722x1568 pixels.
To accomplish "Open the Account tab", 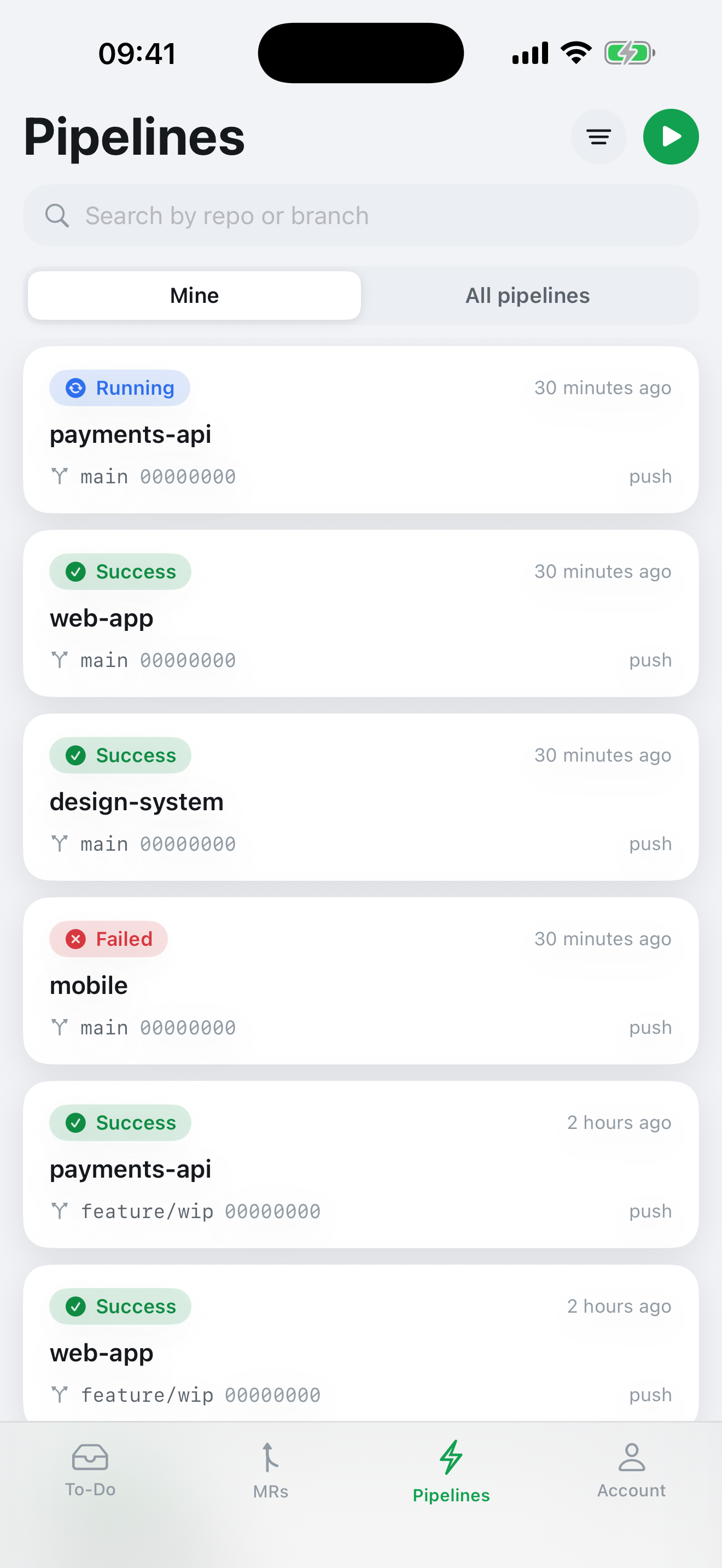I will tap(631, 1471).
